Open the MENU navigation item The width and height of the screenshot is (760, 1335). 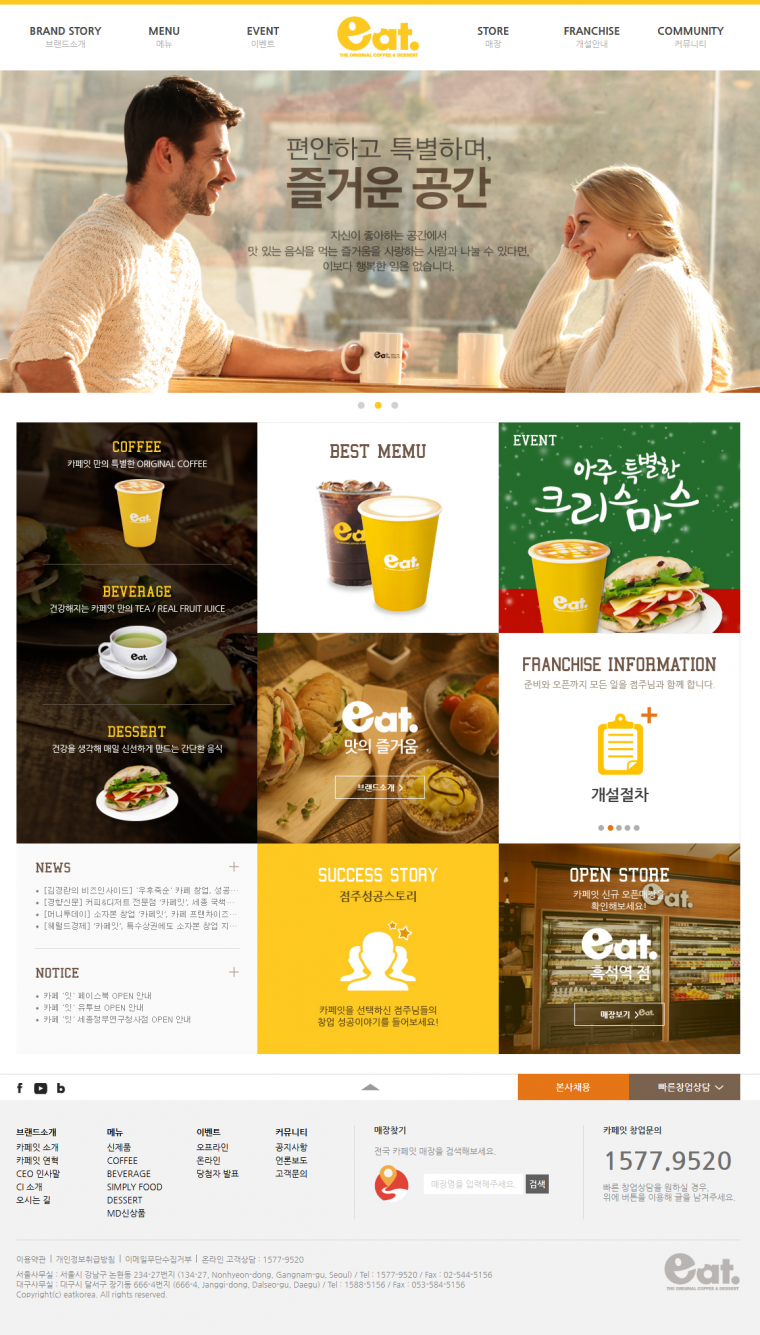pyautogui.click(x=164, y=36)
